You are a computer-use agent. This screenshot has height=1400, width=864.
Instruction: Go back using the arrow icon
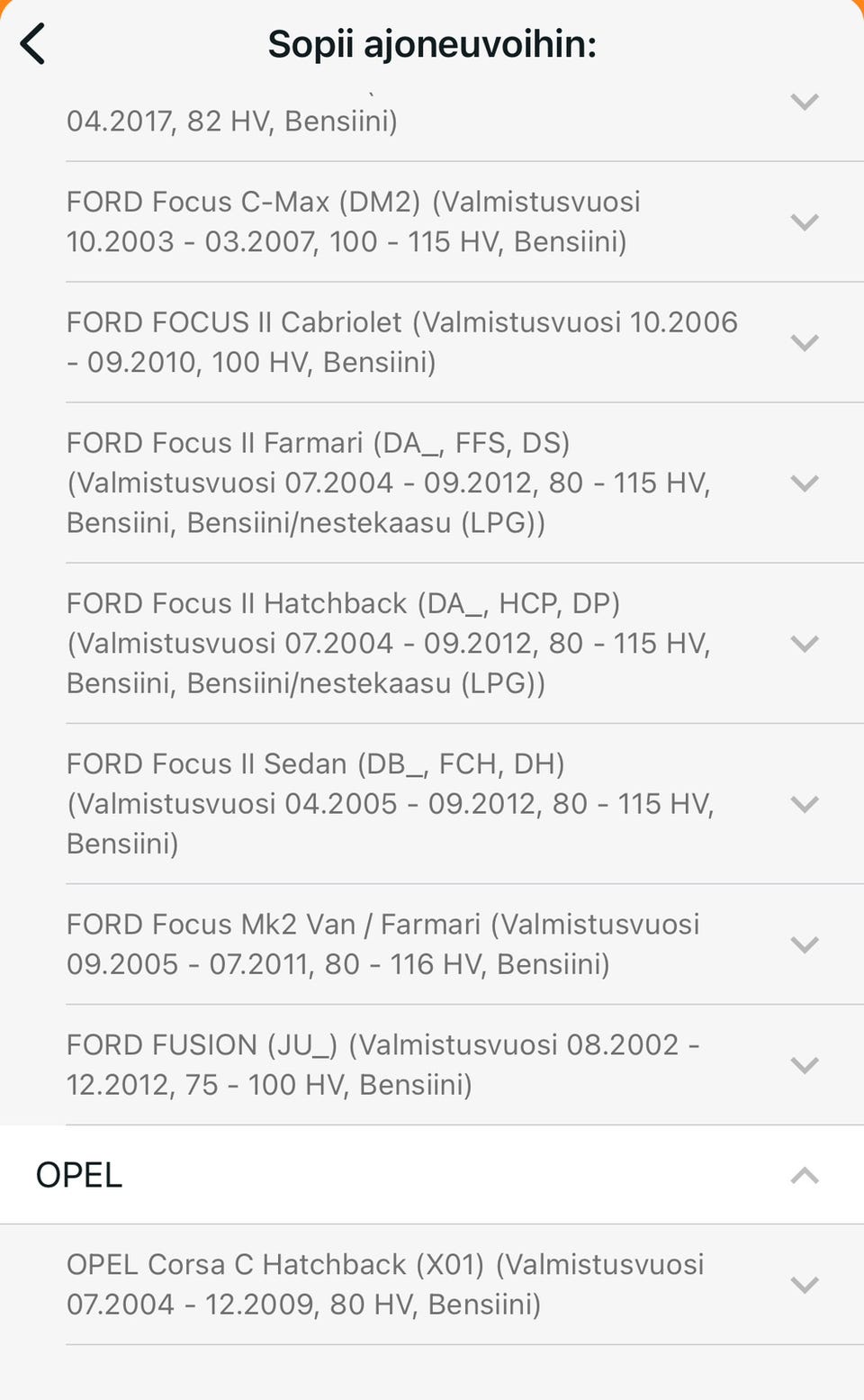pos(33,44)
